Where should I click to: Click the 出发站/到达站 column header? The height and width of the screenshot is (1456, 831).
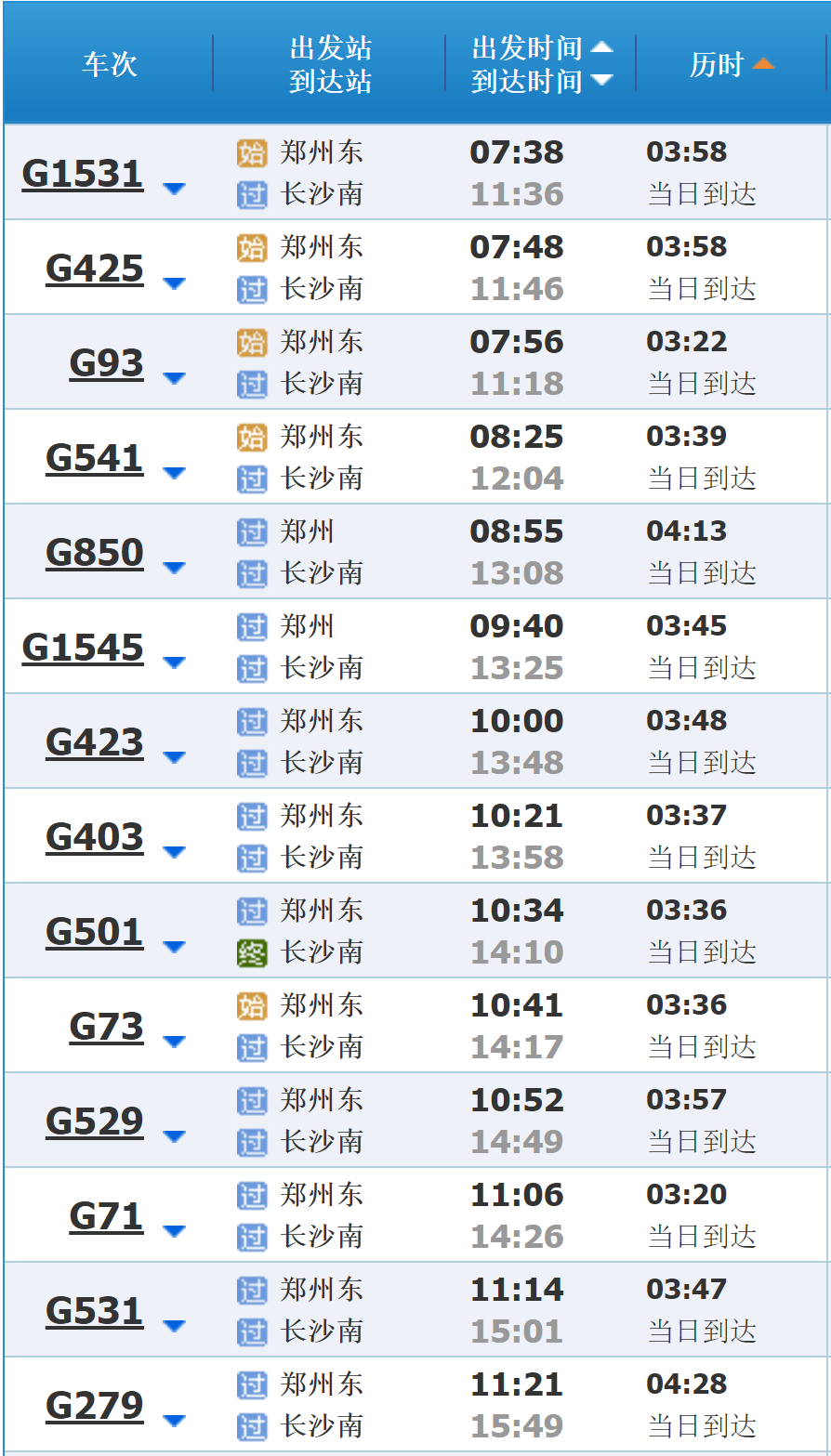coord(327,62)
